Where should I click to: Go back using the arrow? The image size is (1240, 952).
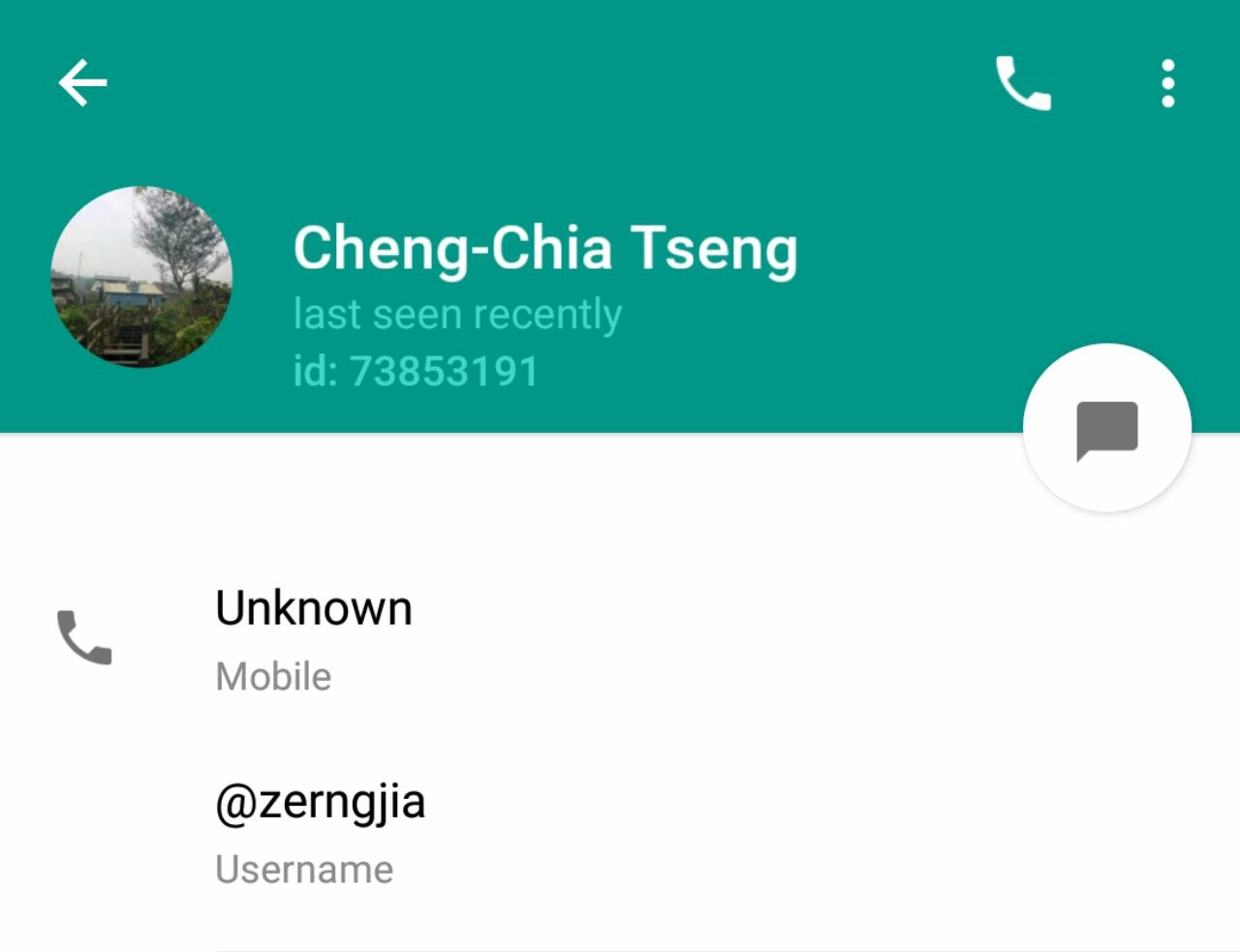pyautogui.click(x=83, y=82)
